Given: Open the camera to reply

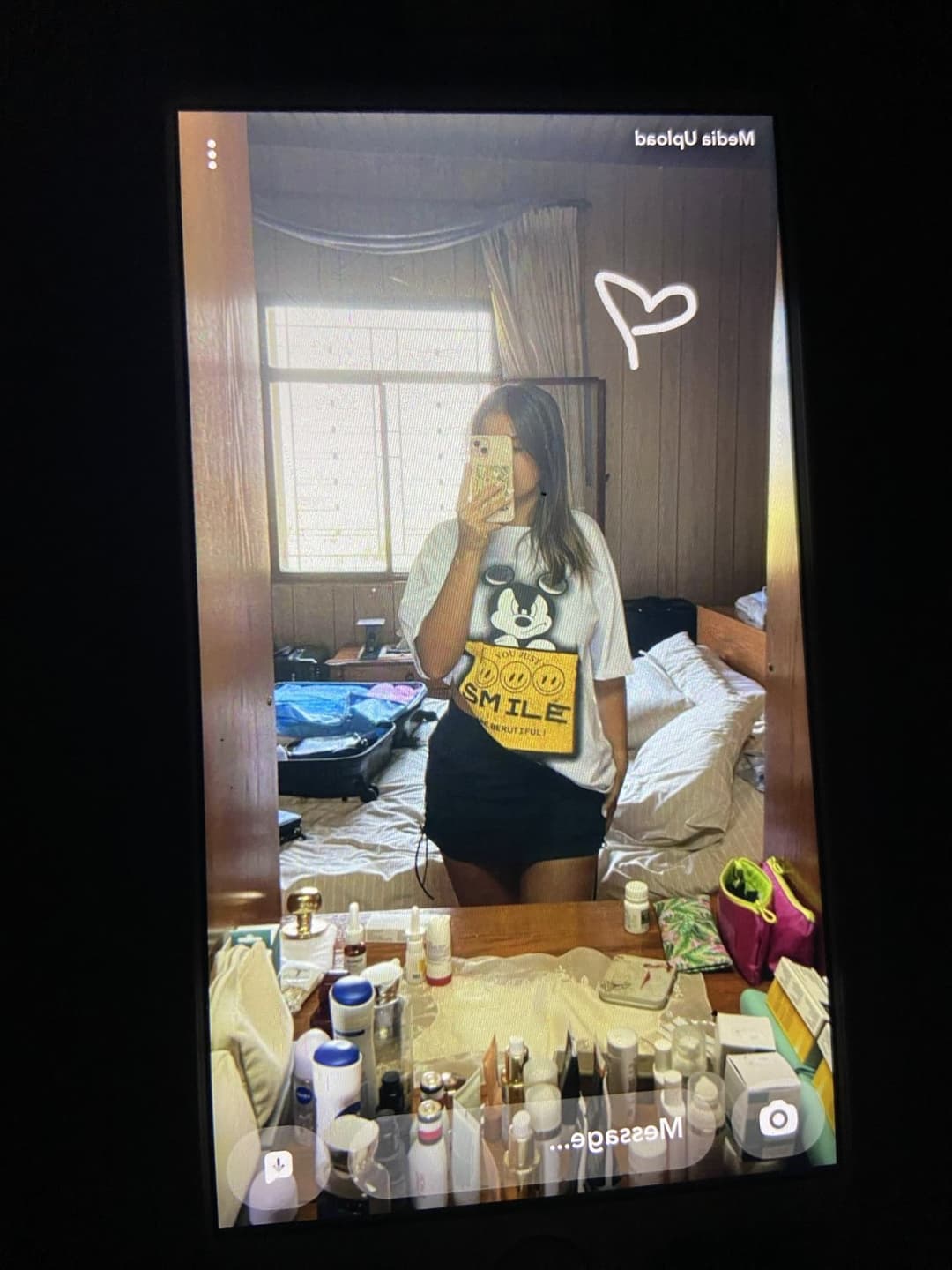Looking at the screenshot, I should (x=777, y=1120).
